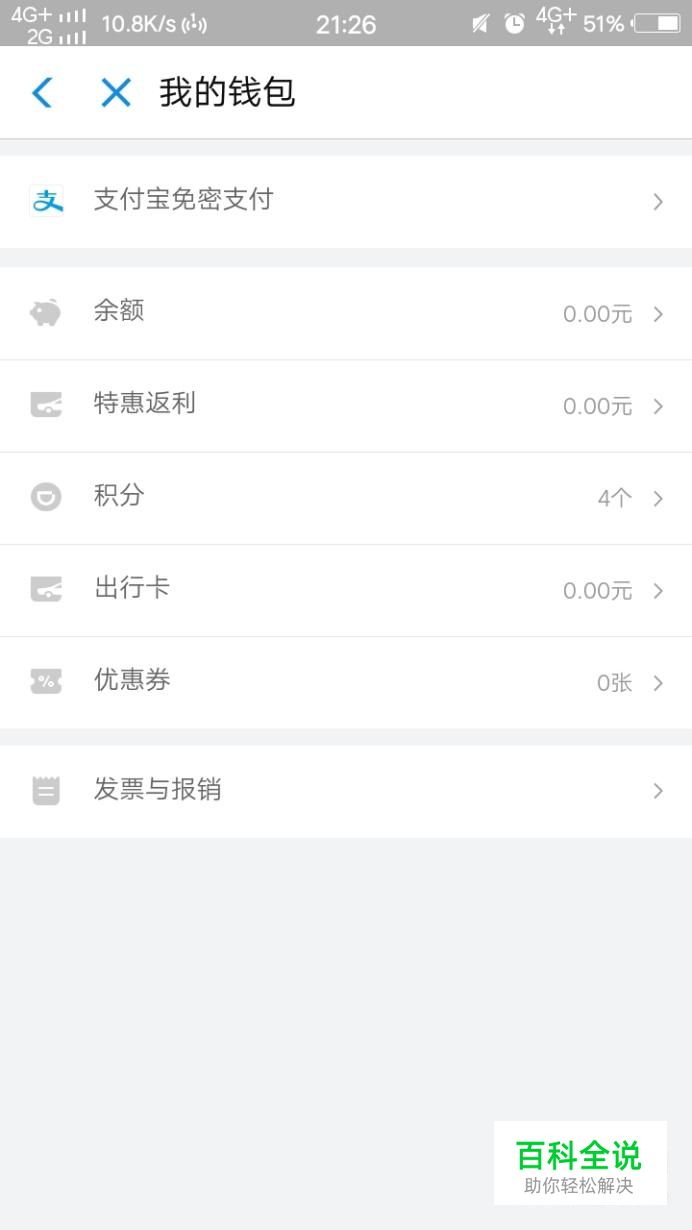Open 发票与报销 invoices

pyautogui.click(x=346, y=791)
